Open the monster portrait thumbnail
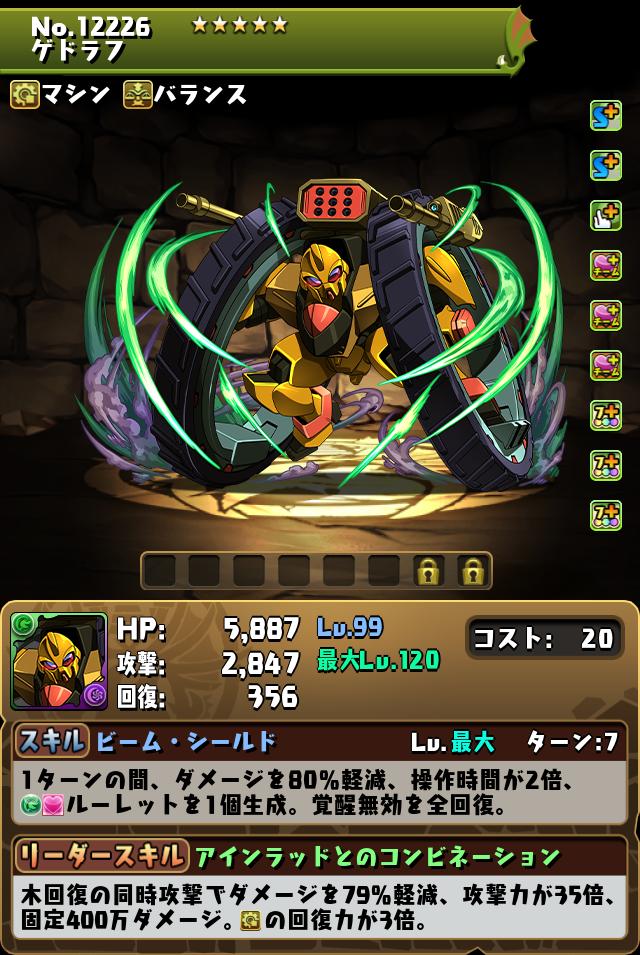This screenshot has height=955, width=640. pyautogui.click(x=59, y=661)
